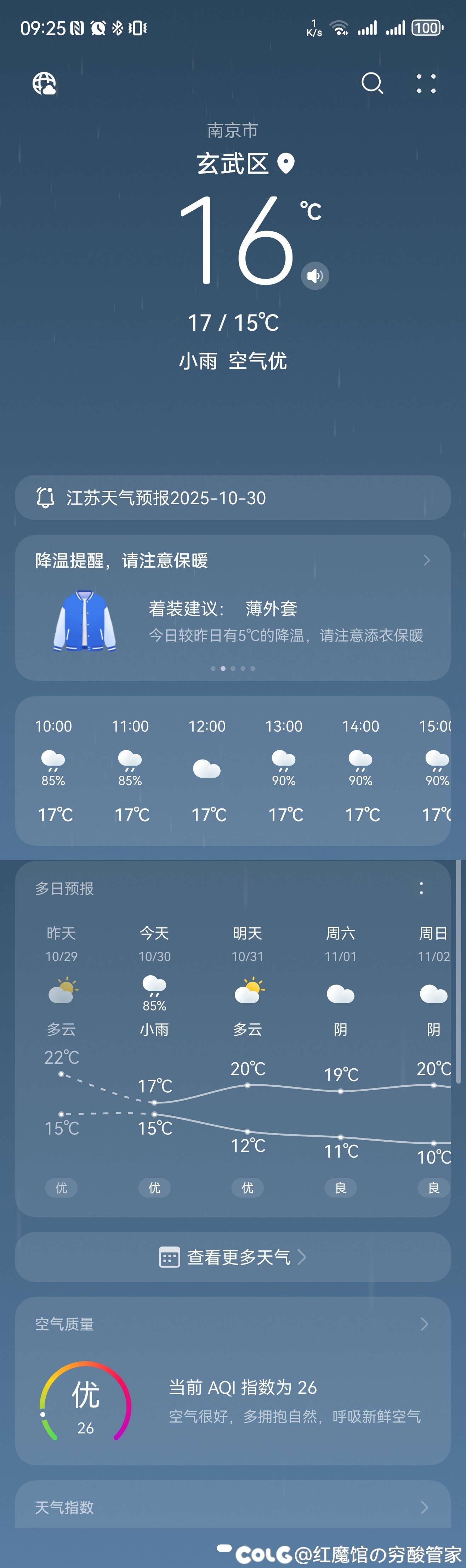The image size is (466, 1568).
Task: Open the city management globe icon
Action: (x=44, y=83)
